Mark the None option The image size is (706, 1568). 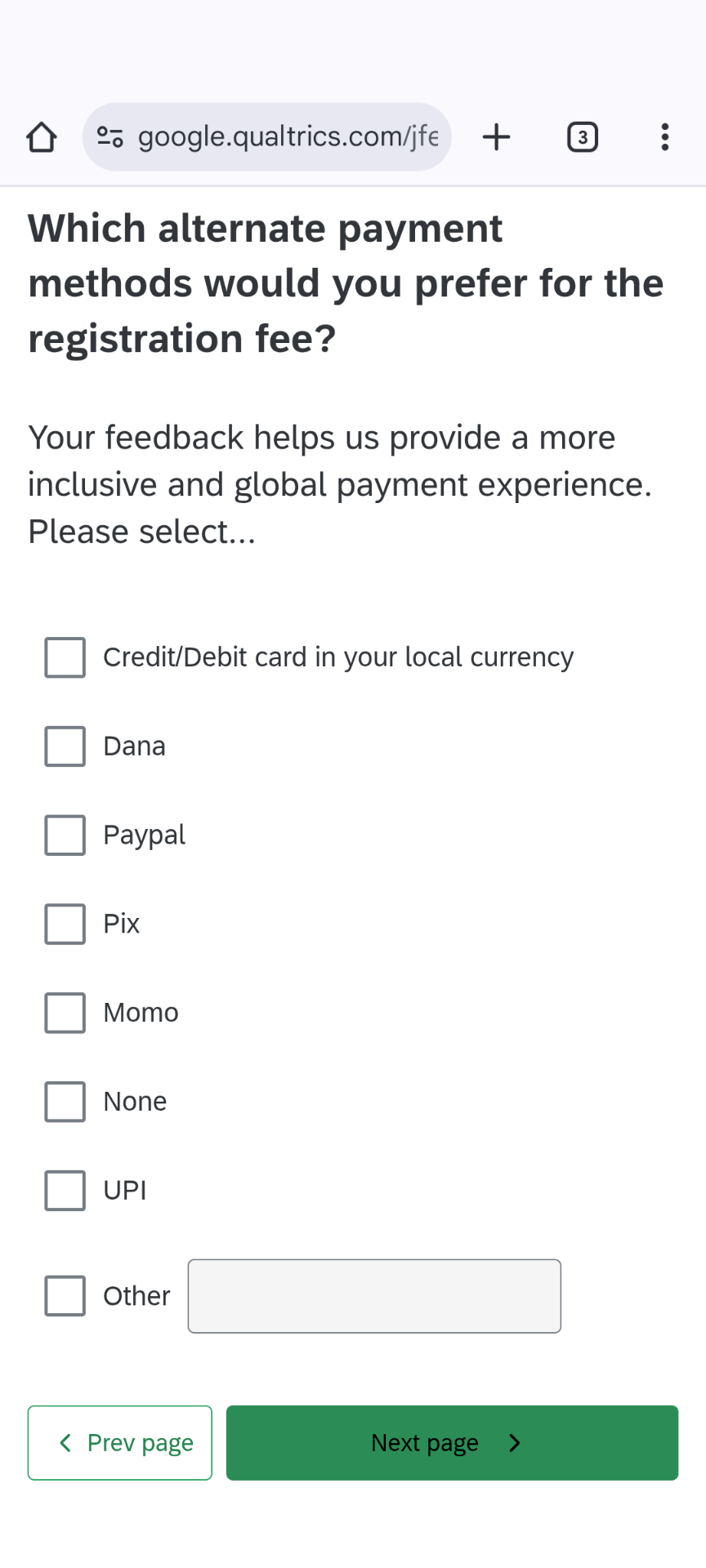[65, 1102]
